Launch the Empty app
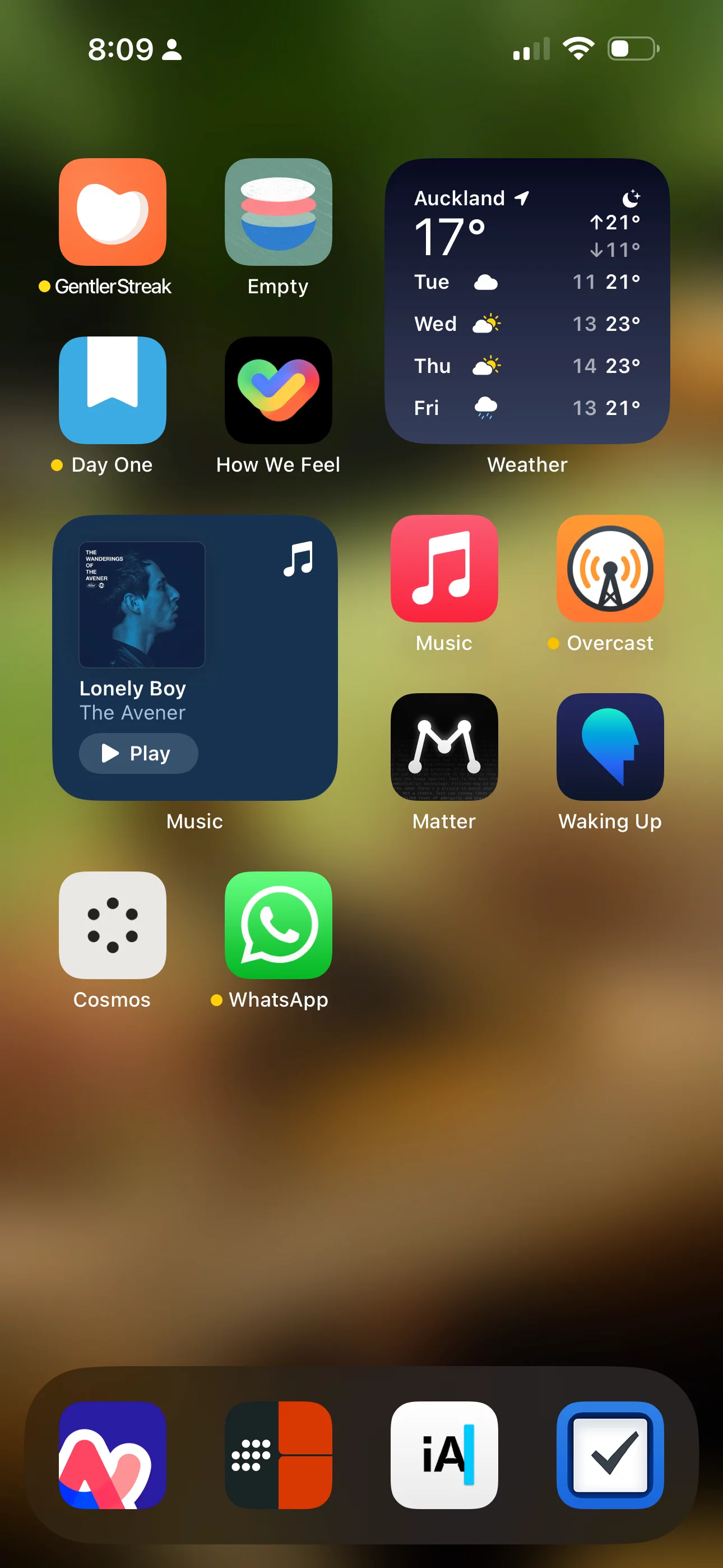This screenshot has height=1568, width=723. click(278, 212)
